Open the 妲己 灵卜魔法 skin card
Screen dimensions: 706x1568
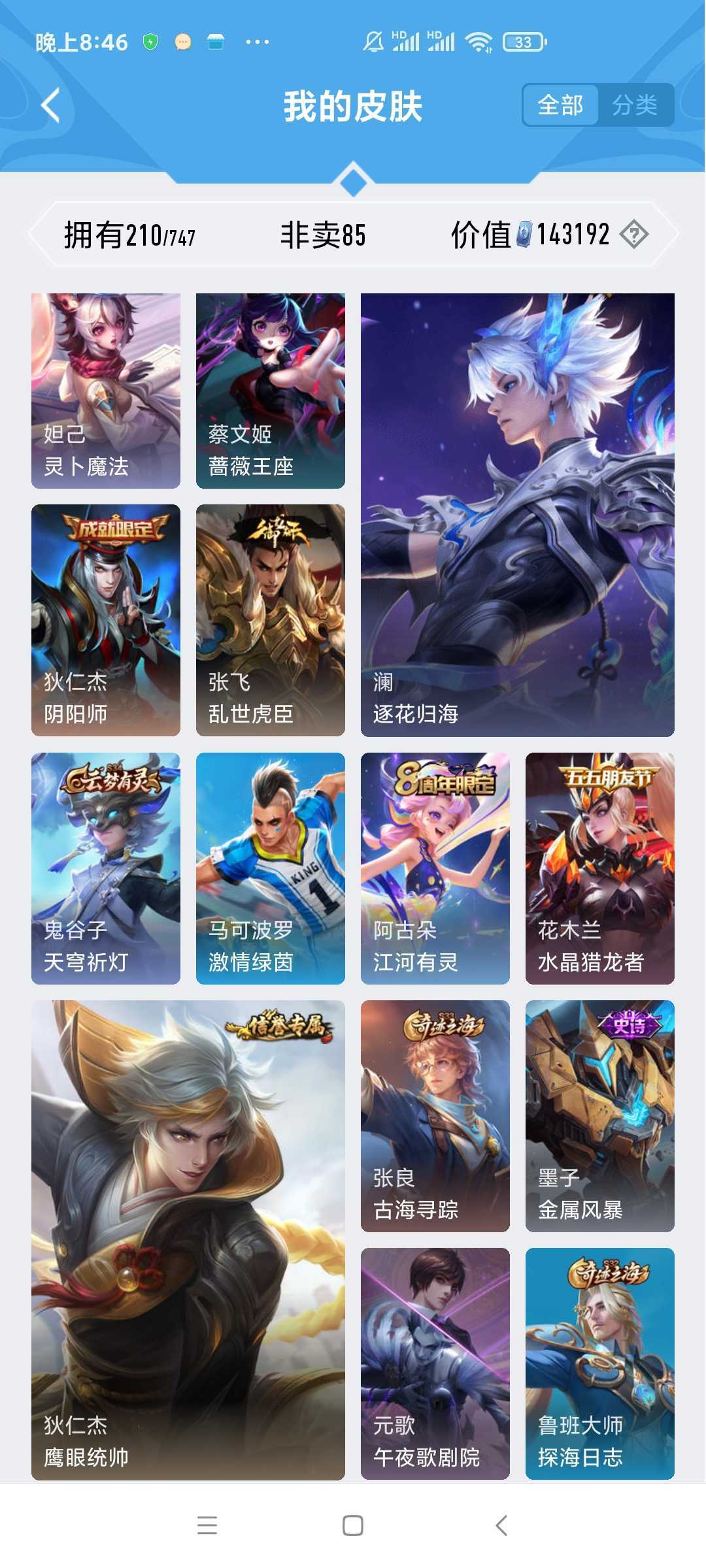[x=106, y=390]
